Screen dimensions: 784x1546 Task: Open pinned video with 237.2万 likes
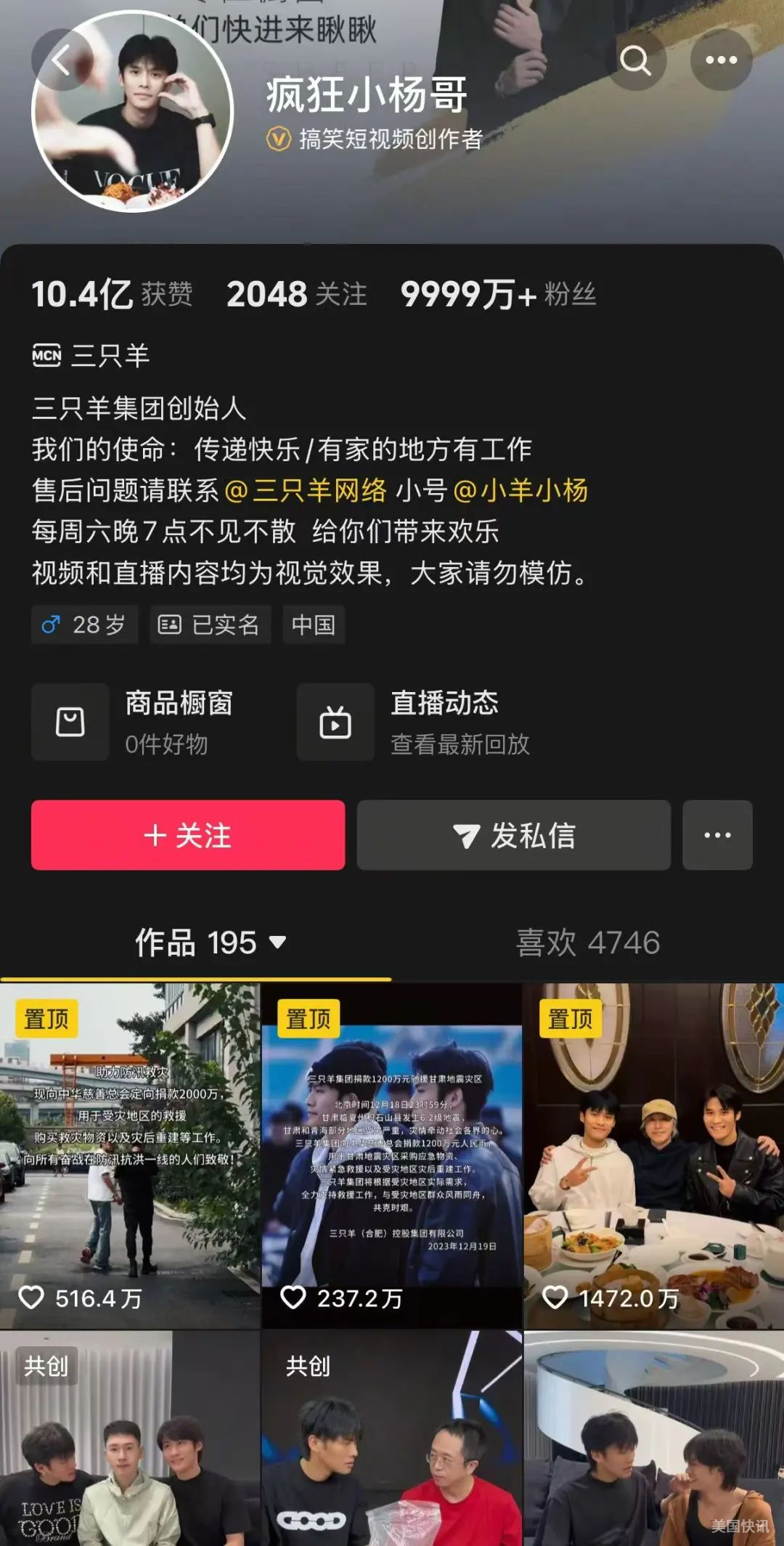[x=392, y=1156]
